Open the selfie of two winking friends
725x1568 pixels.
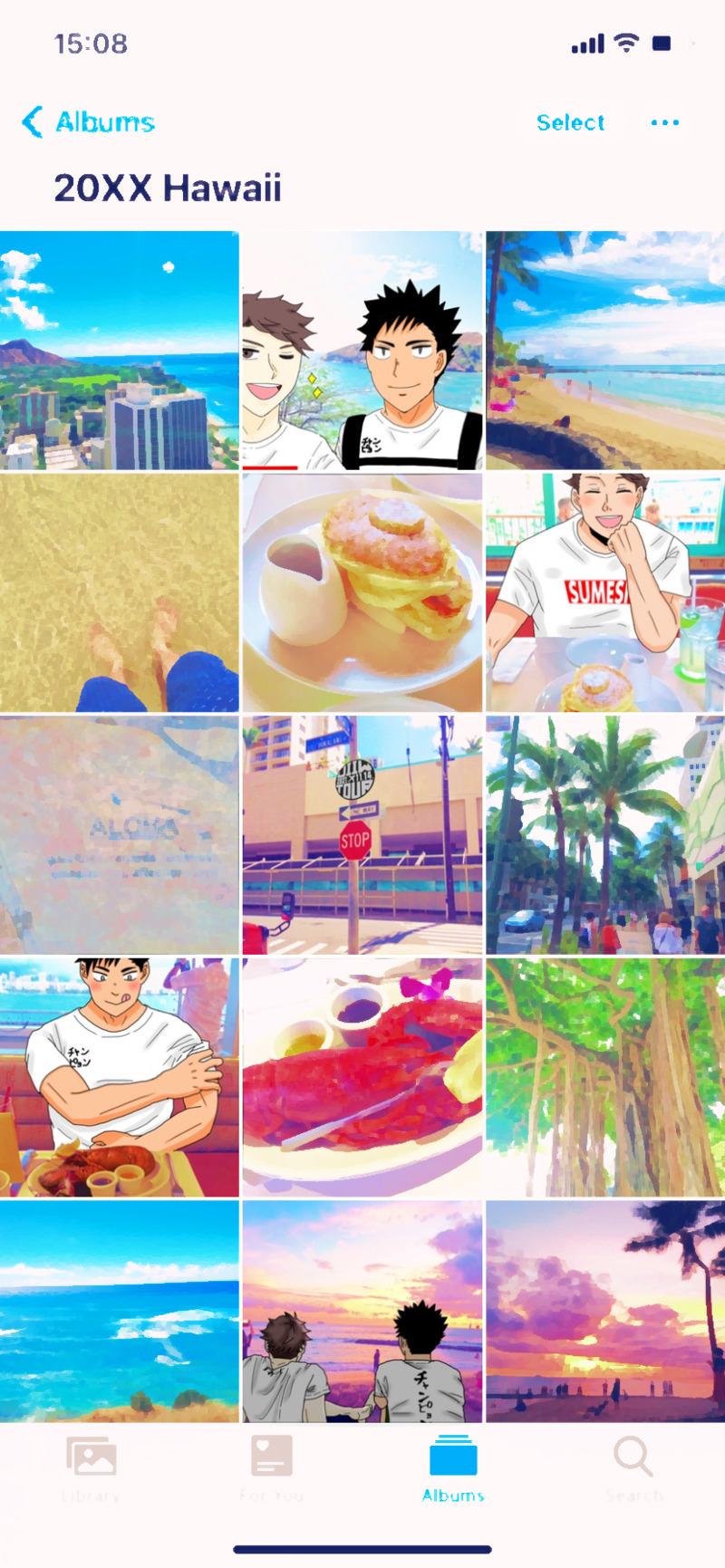coord(362,351)
